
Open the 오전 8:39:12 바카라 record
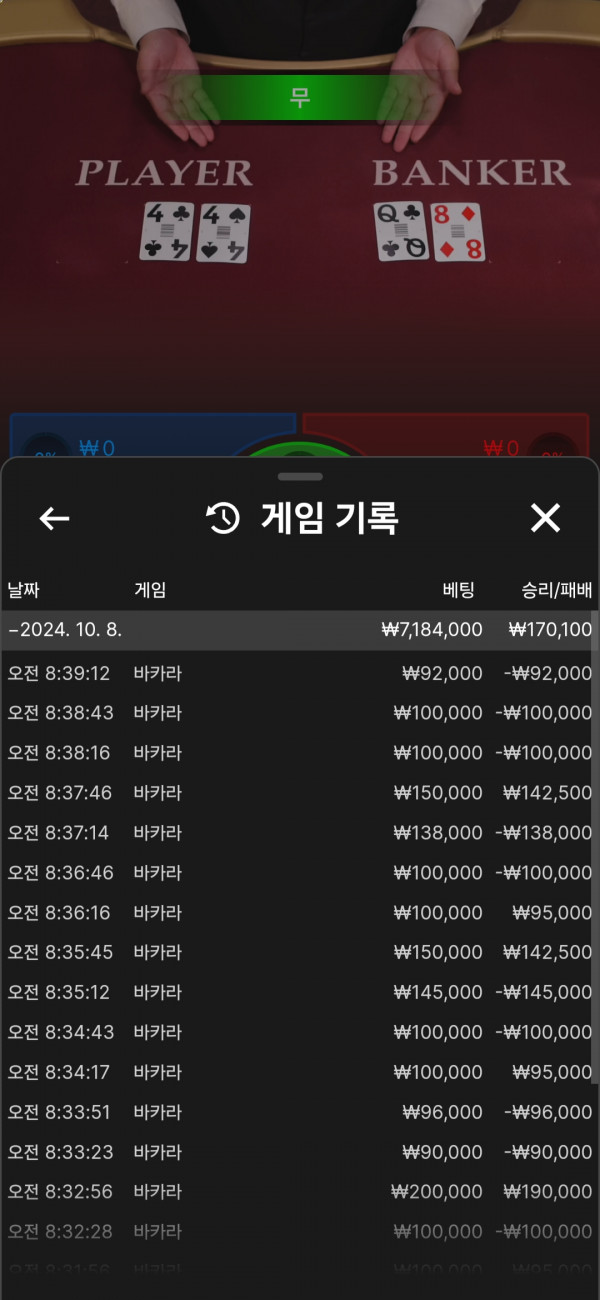click(300, 673)
